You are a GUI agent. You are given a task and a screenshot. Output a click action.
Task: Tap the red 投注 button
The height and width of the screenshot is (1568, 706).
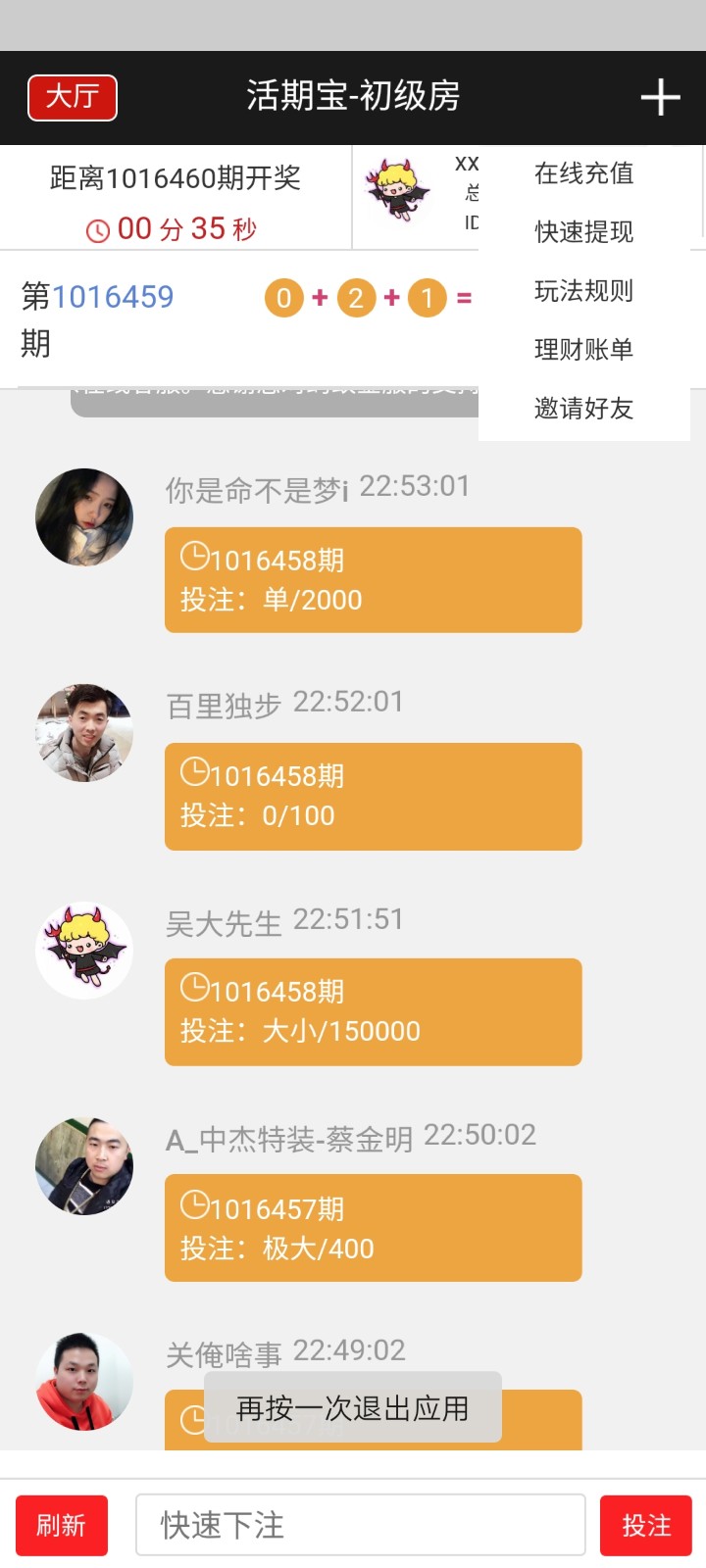pos(646,1525)
